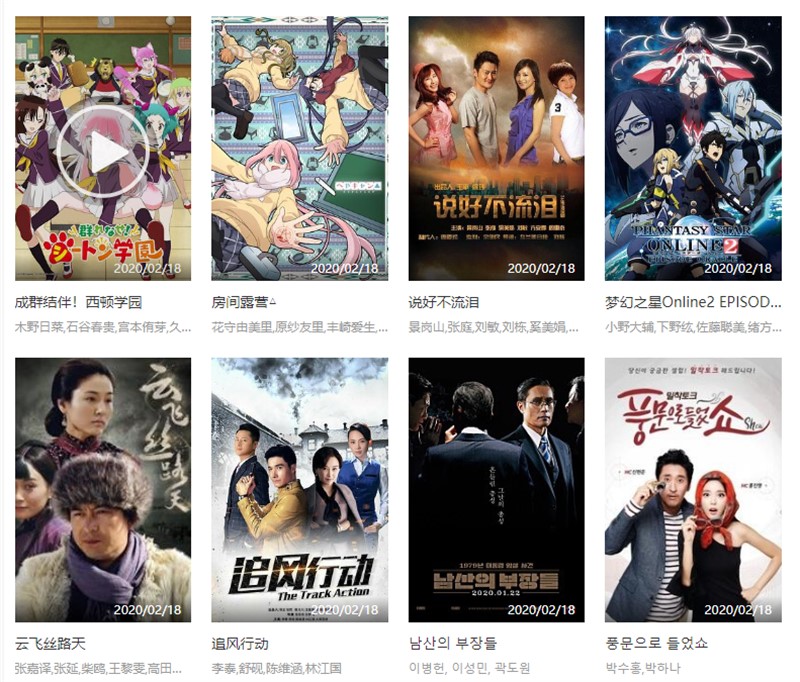Open the 房间露营 anime poster
This screenshot has height=682, width=800.
[x=299, y=148]
